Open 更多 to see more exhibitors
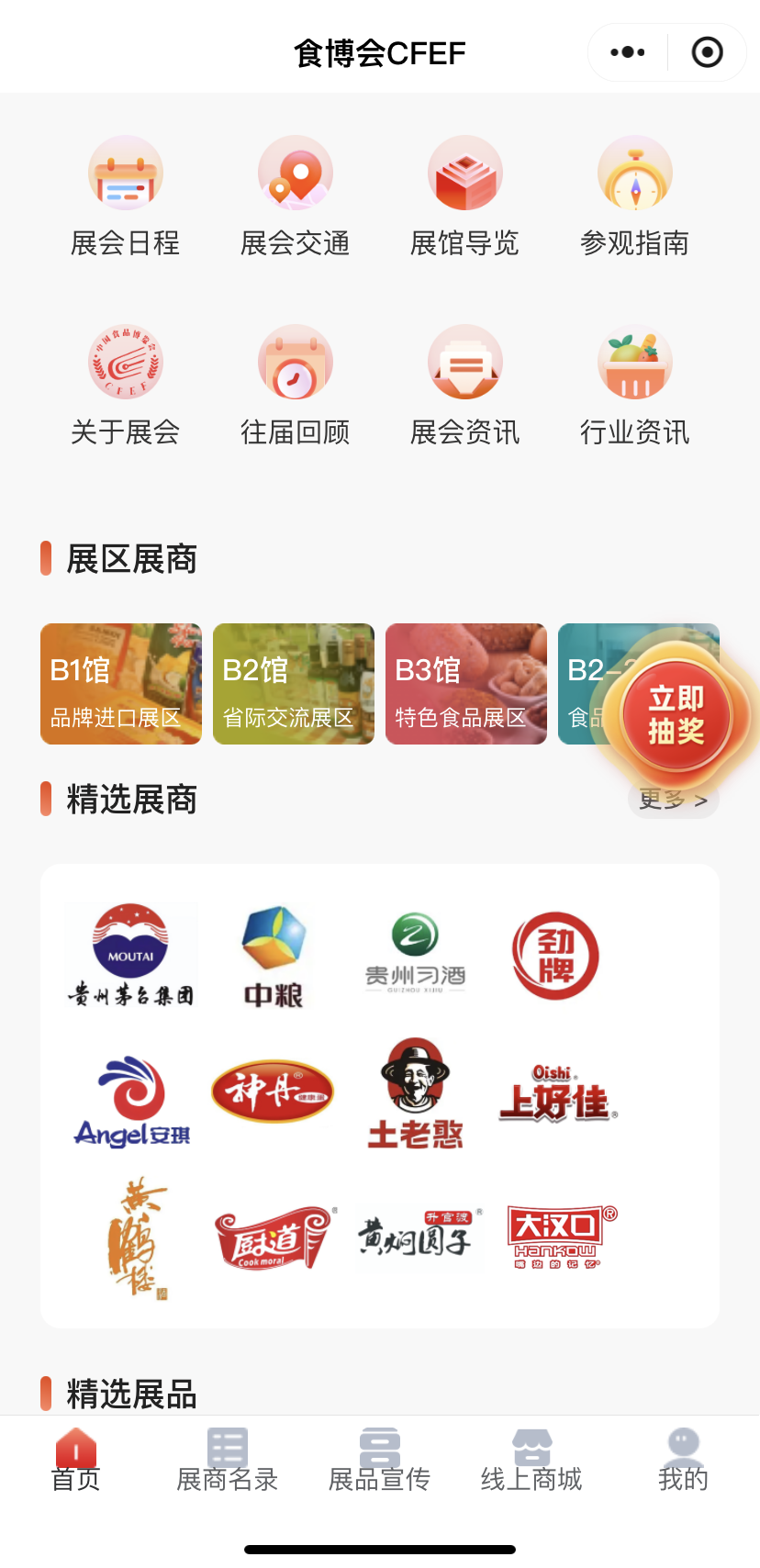 click(672, 800)
